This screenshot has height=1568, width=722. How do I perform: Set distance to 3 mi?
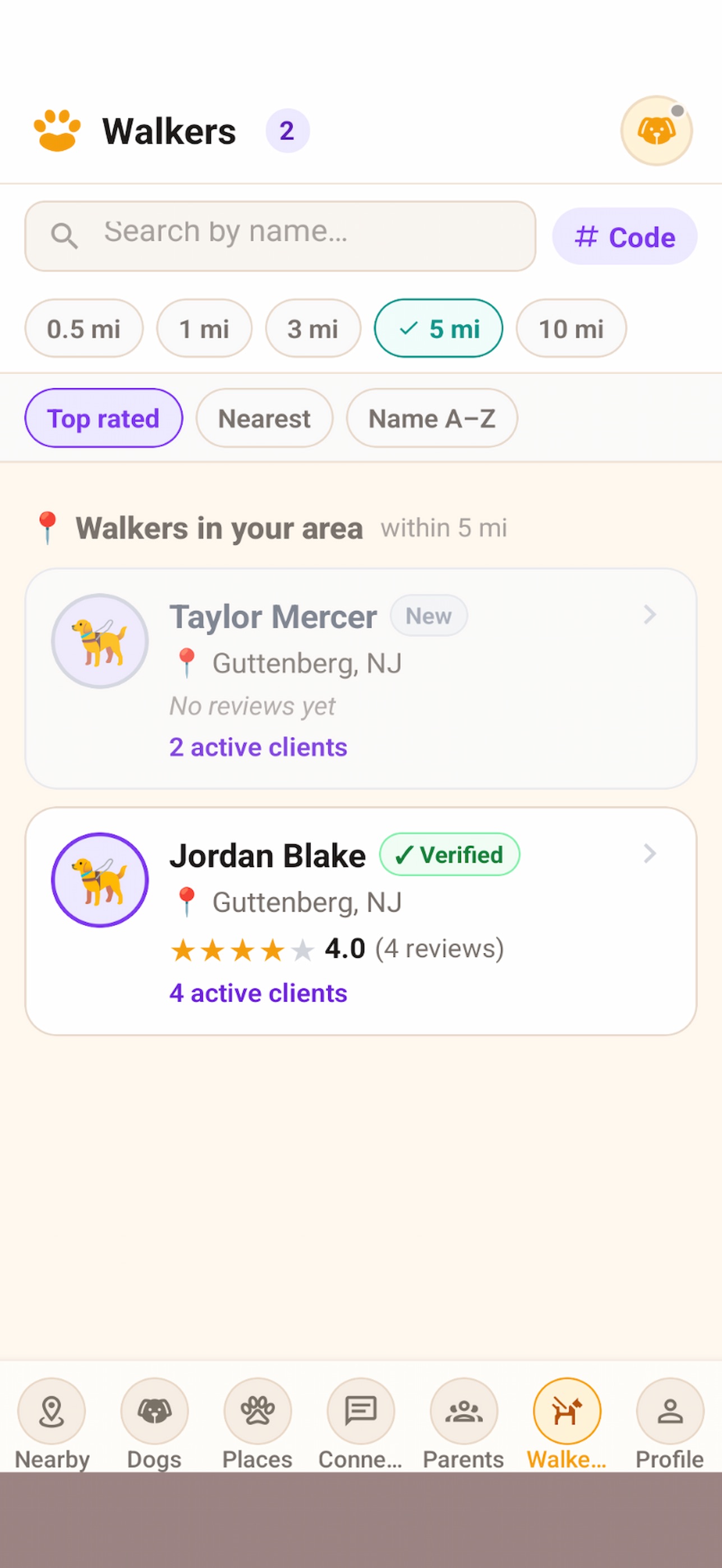[313, 329]
